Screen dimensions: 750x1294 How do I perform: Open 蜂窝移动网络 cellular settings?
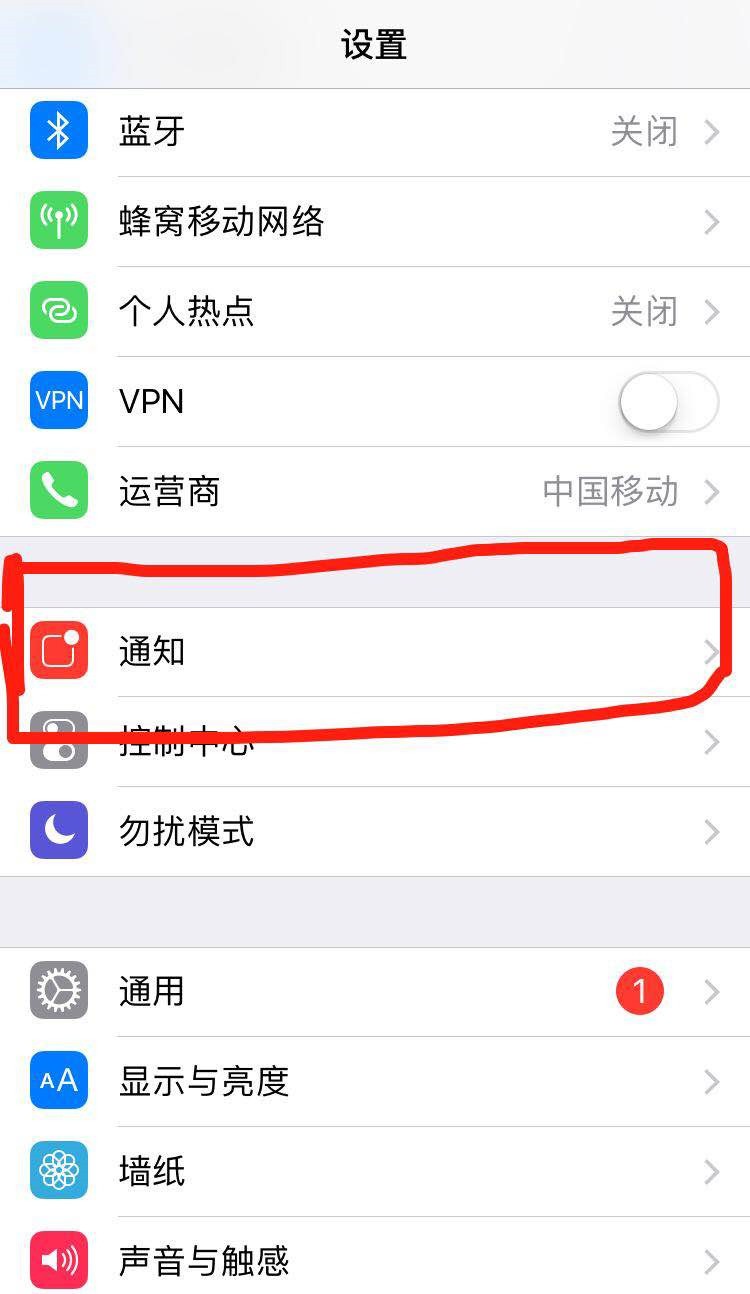[x=375, y=222]
